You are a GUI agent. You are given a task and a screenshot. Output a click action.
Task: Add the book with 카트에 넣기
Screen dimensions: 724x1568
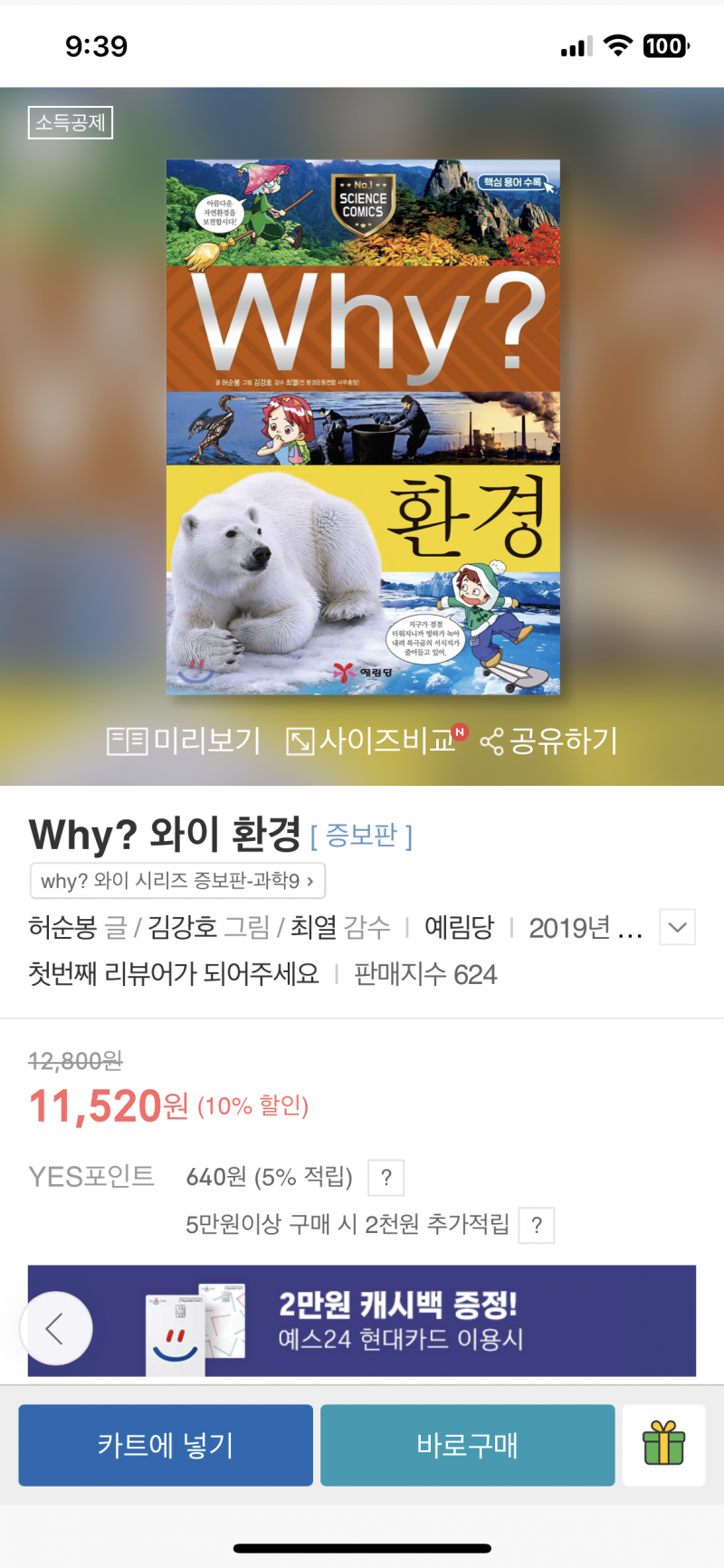click(x=166, y=1445)
